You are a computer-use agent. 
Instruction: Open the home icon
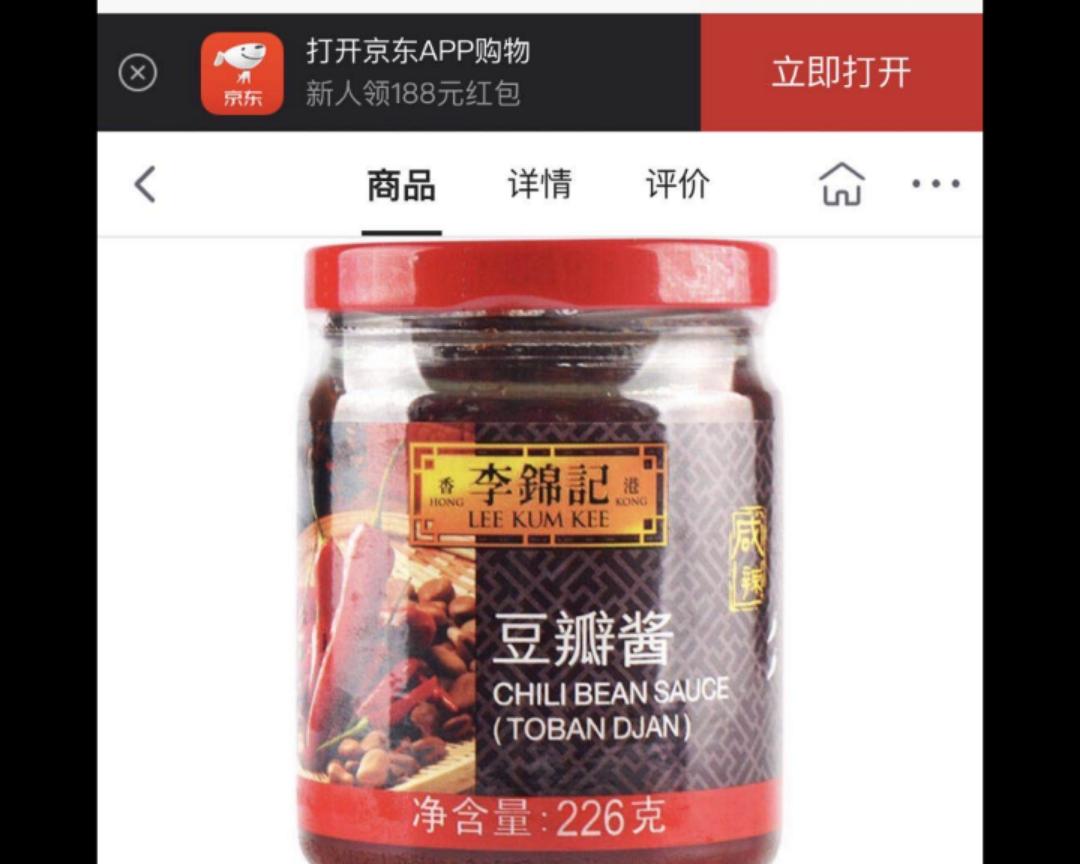(842, 185)
